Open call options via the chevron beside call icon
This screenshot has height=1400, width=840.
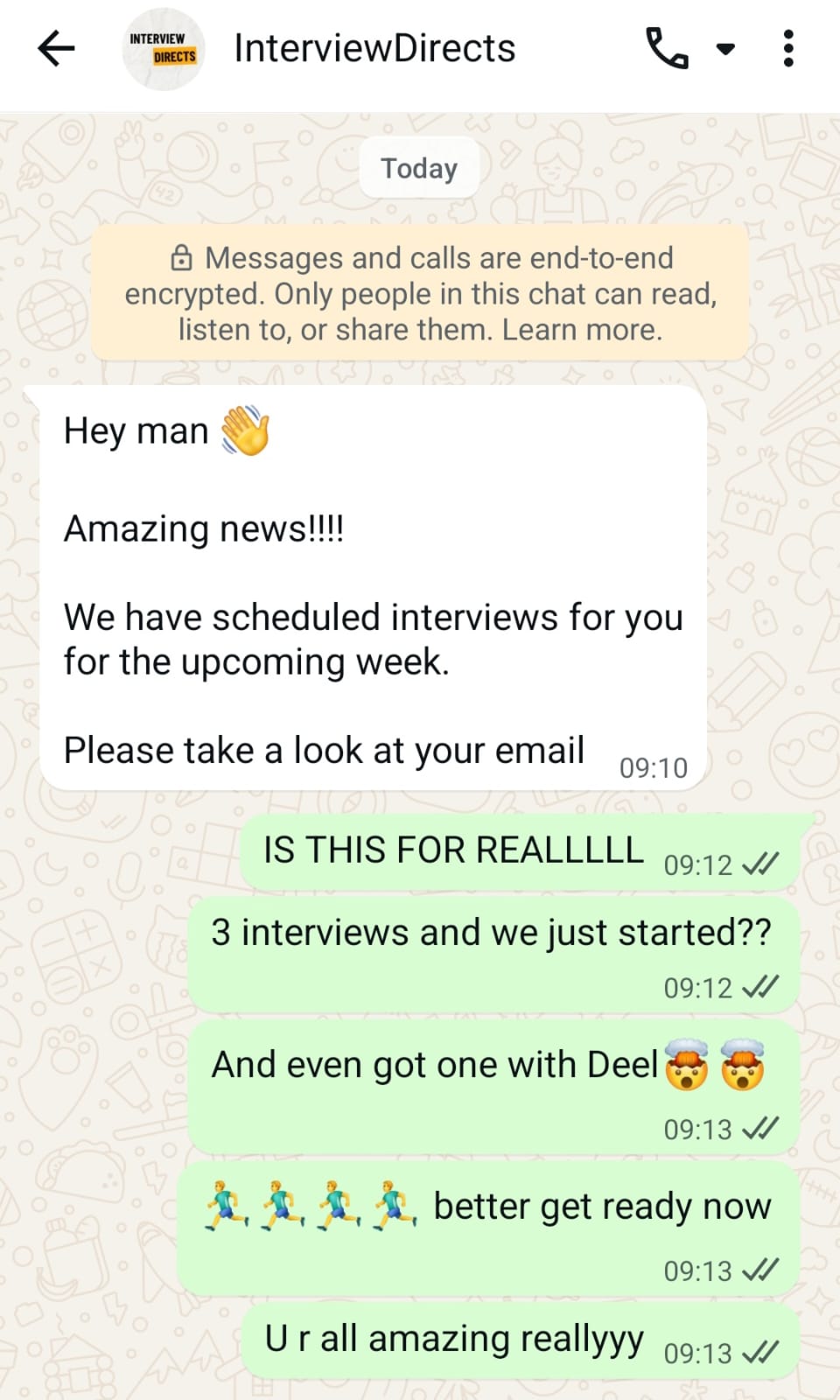(x=724, y=50)
